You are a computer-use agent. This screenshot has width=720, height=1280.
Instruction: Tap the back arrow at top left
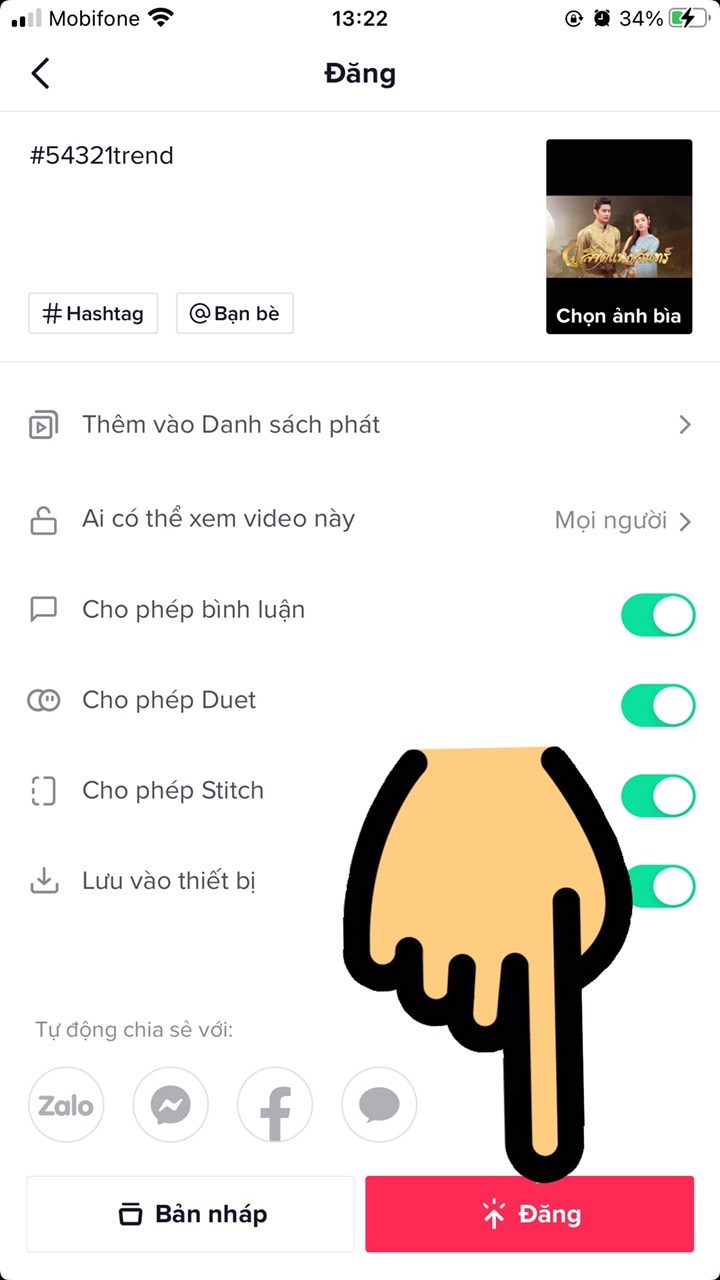pyautogui.click(x=40, y=73)
